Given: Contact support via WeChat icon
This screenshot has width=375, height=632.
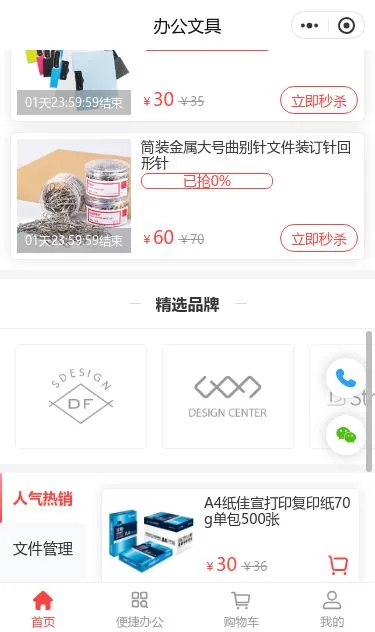Looking at the screenshot, I should point(346,434).
